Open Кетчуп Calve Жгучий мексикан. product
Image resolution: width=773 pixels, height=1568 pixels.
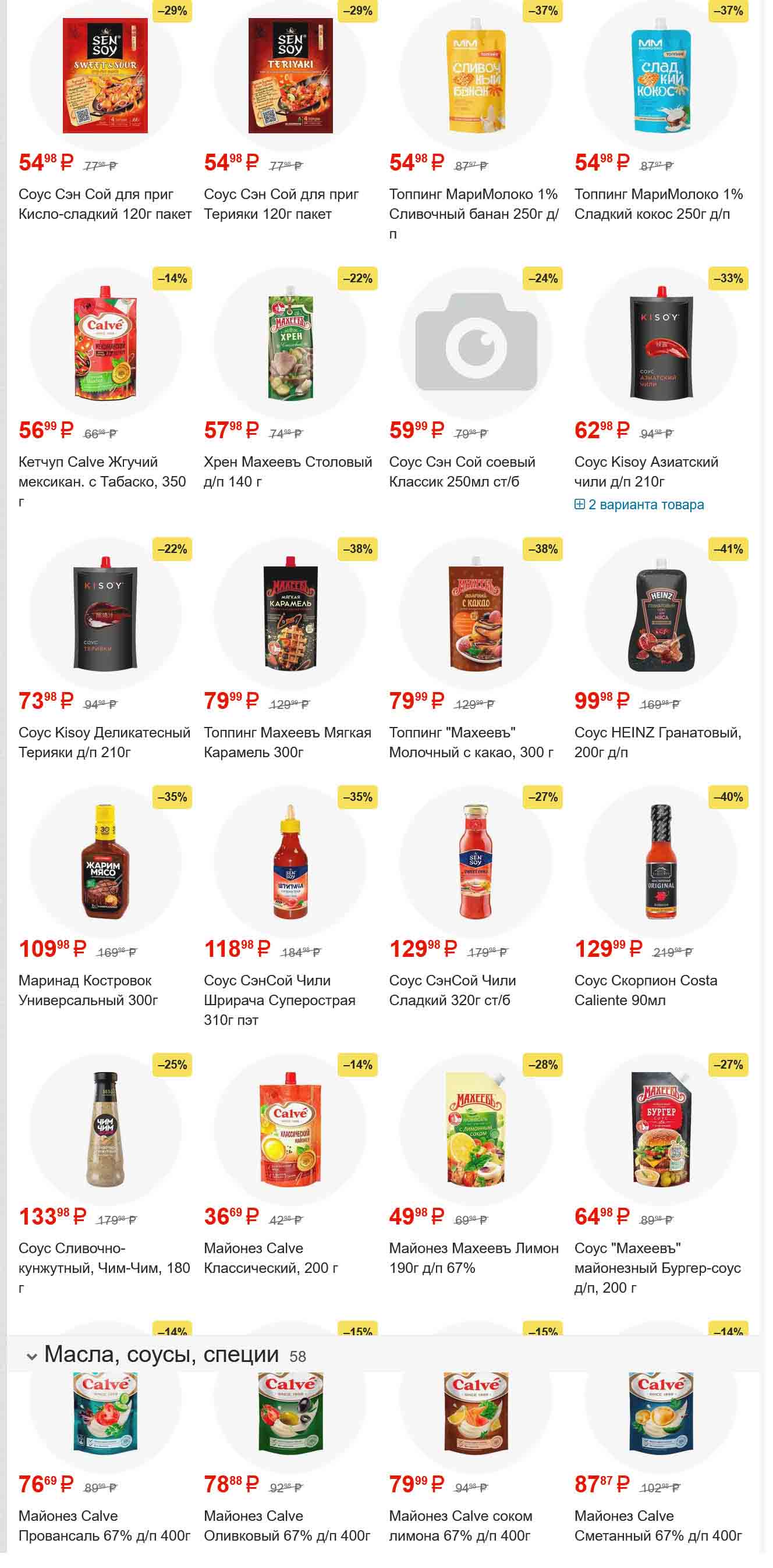tap(102, 472)
